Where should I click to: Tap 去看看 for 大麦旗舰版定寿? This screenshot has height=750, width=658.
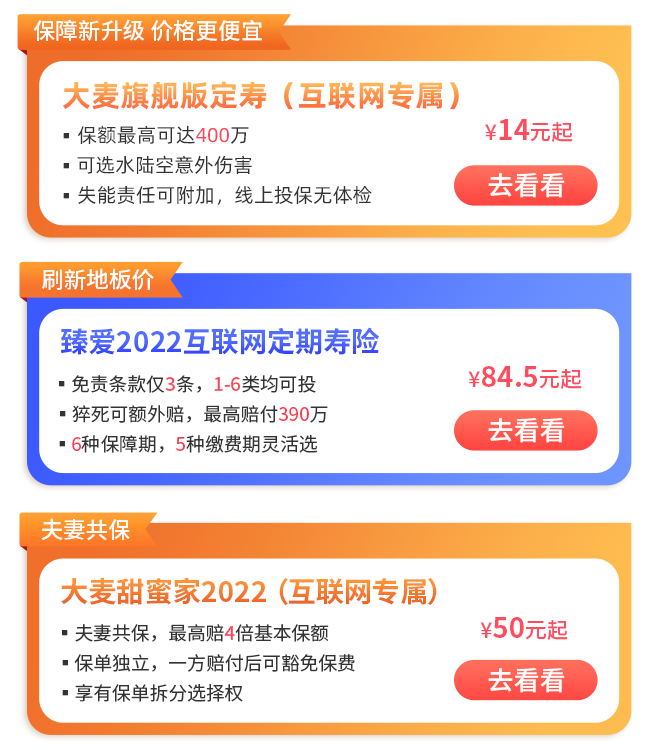tap(525, 186)
